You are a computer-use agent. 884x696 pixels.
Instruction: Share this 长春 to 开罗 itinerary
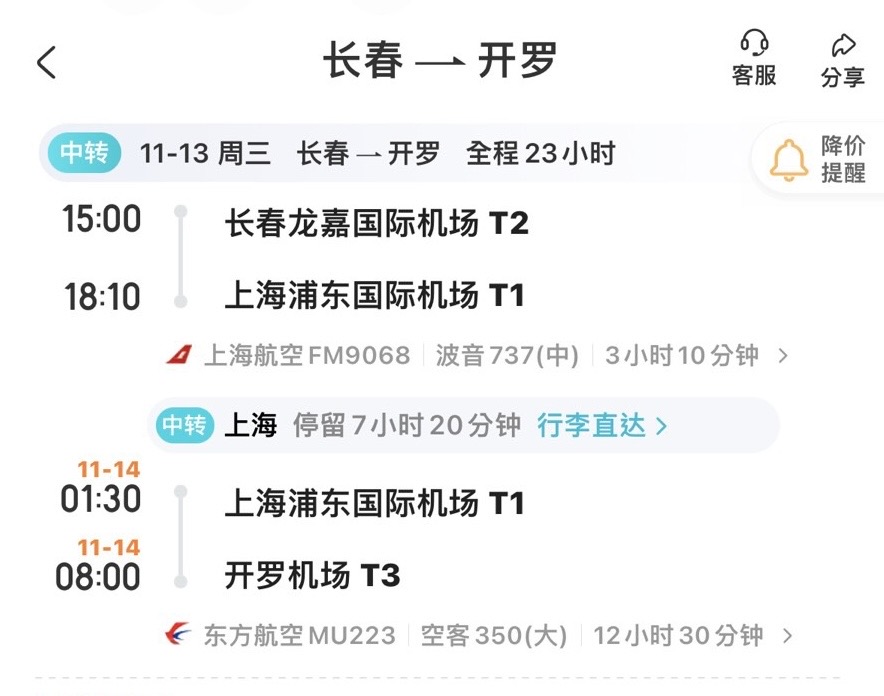pos(842,59)
